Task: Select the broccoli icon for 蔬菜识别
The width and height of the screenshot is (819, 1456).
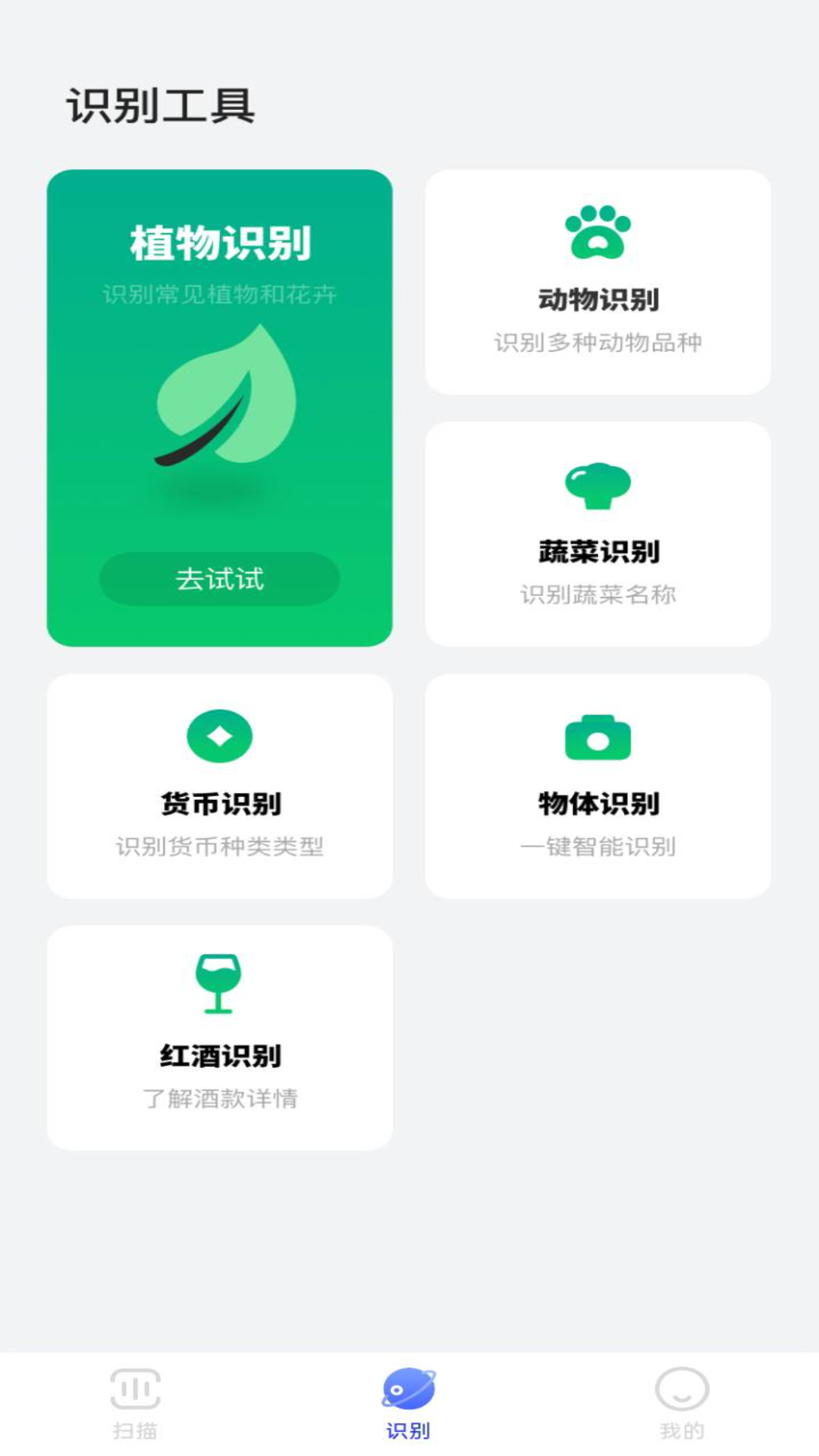Action: [598, 485]
